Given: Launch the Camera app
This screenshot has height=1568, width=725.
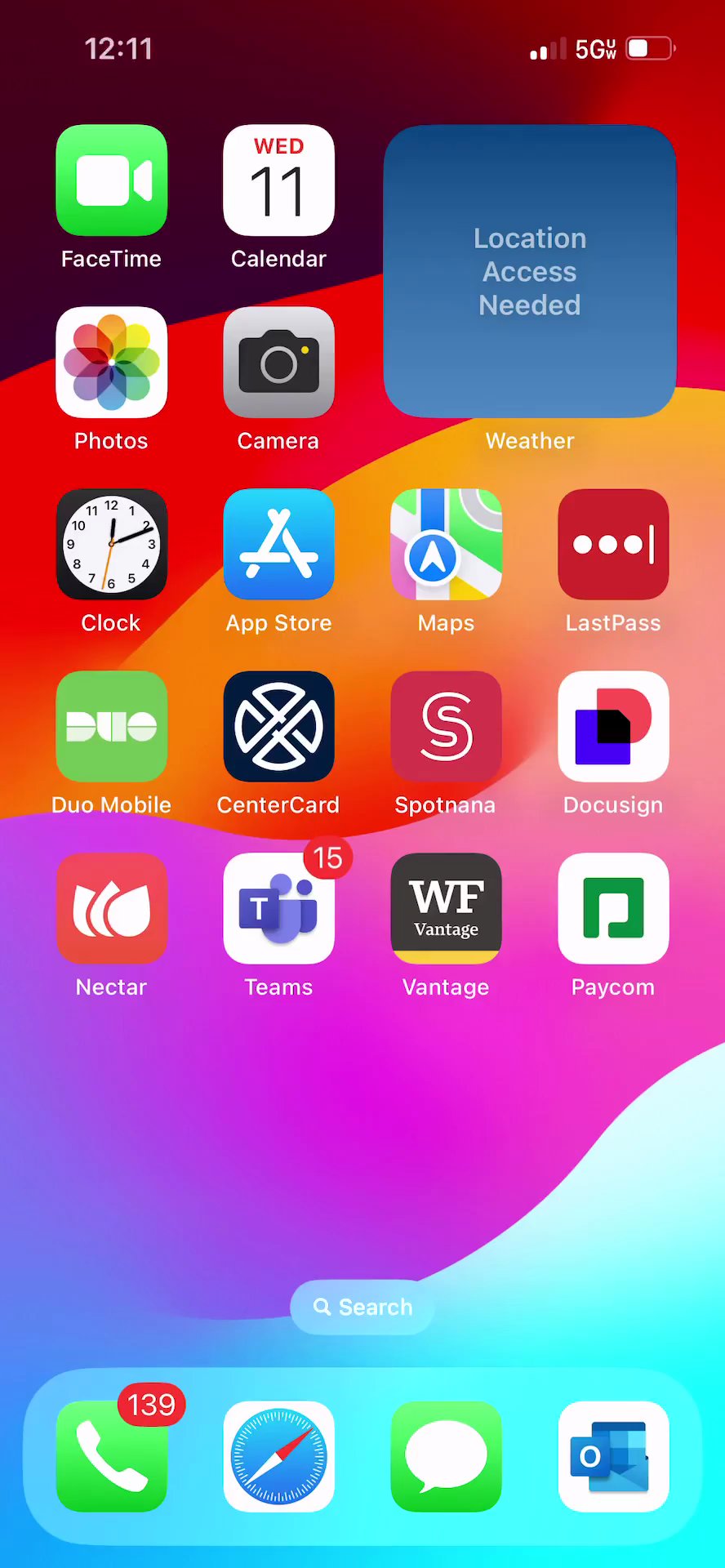Looking at the screenshot, I should 278,363.
